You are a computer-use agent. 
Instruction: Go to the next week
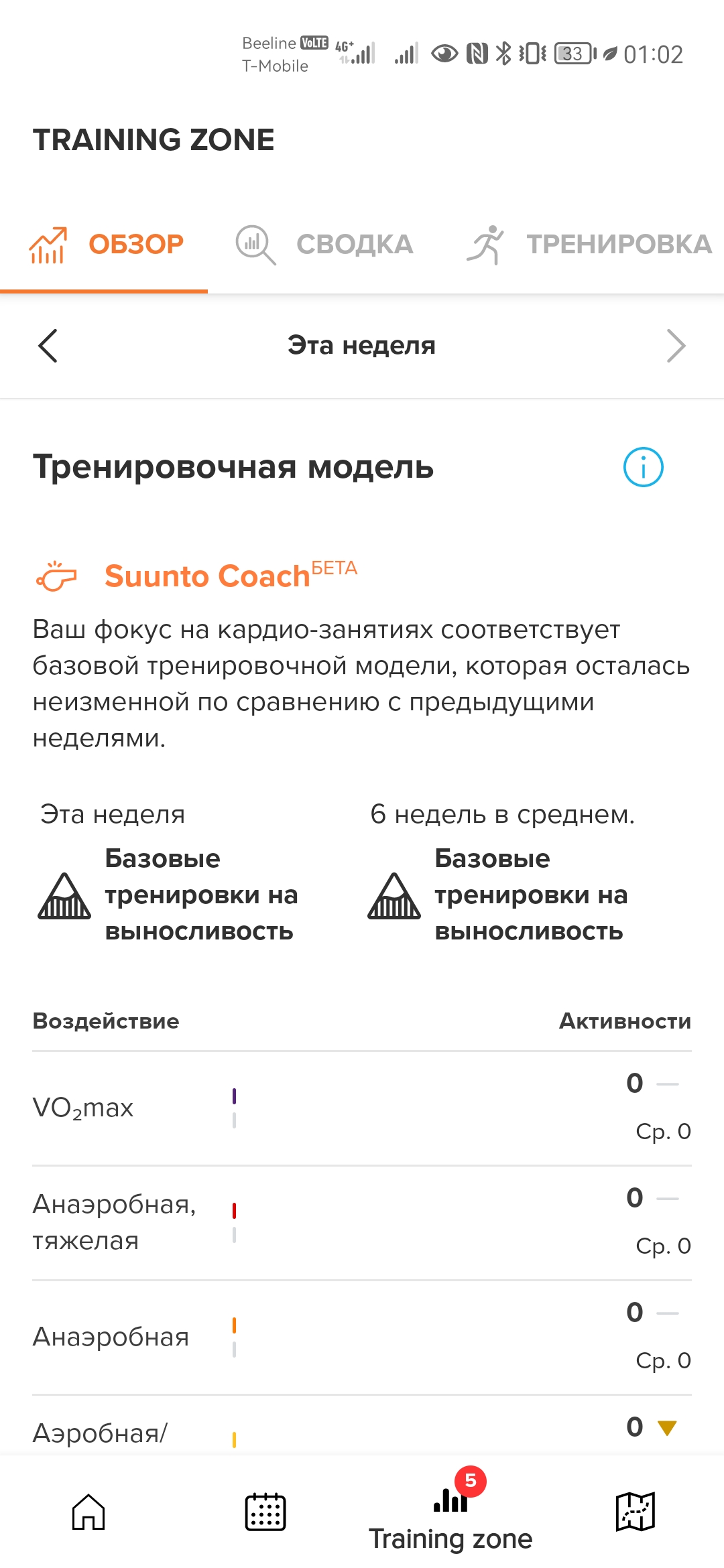coord(676,346)
